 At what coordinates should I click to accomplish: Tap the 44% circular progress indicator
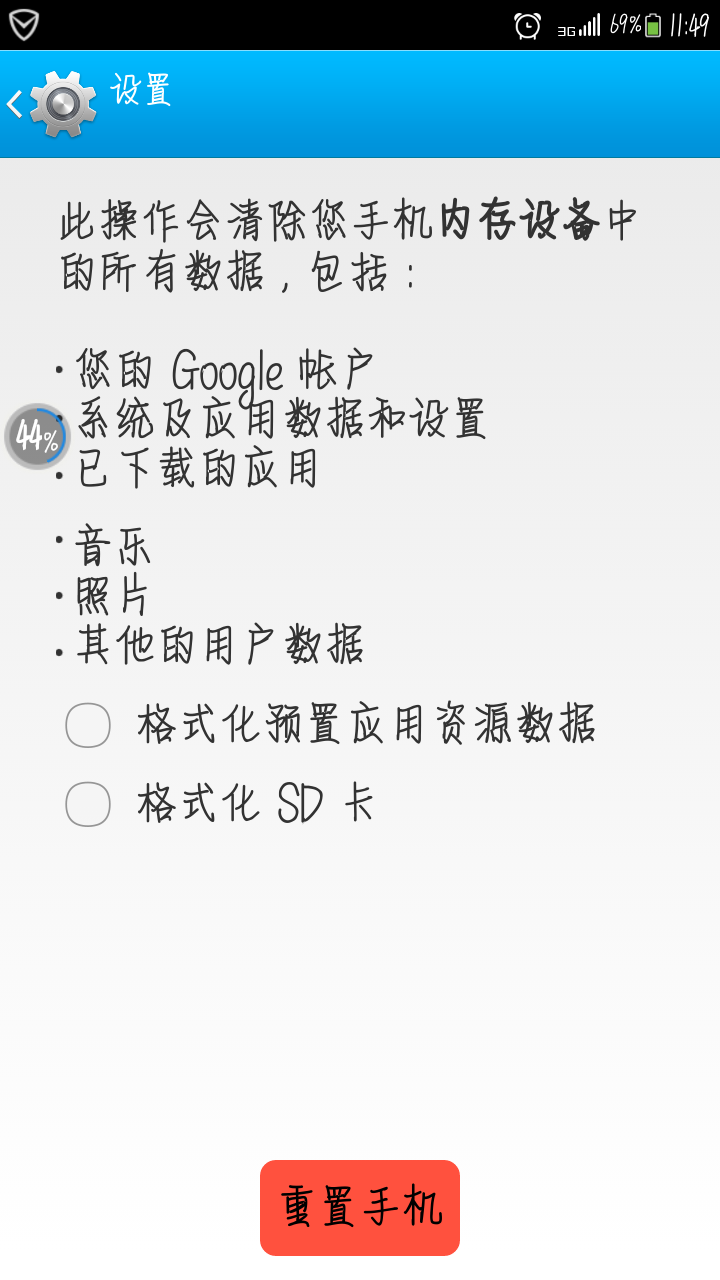37,437
